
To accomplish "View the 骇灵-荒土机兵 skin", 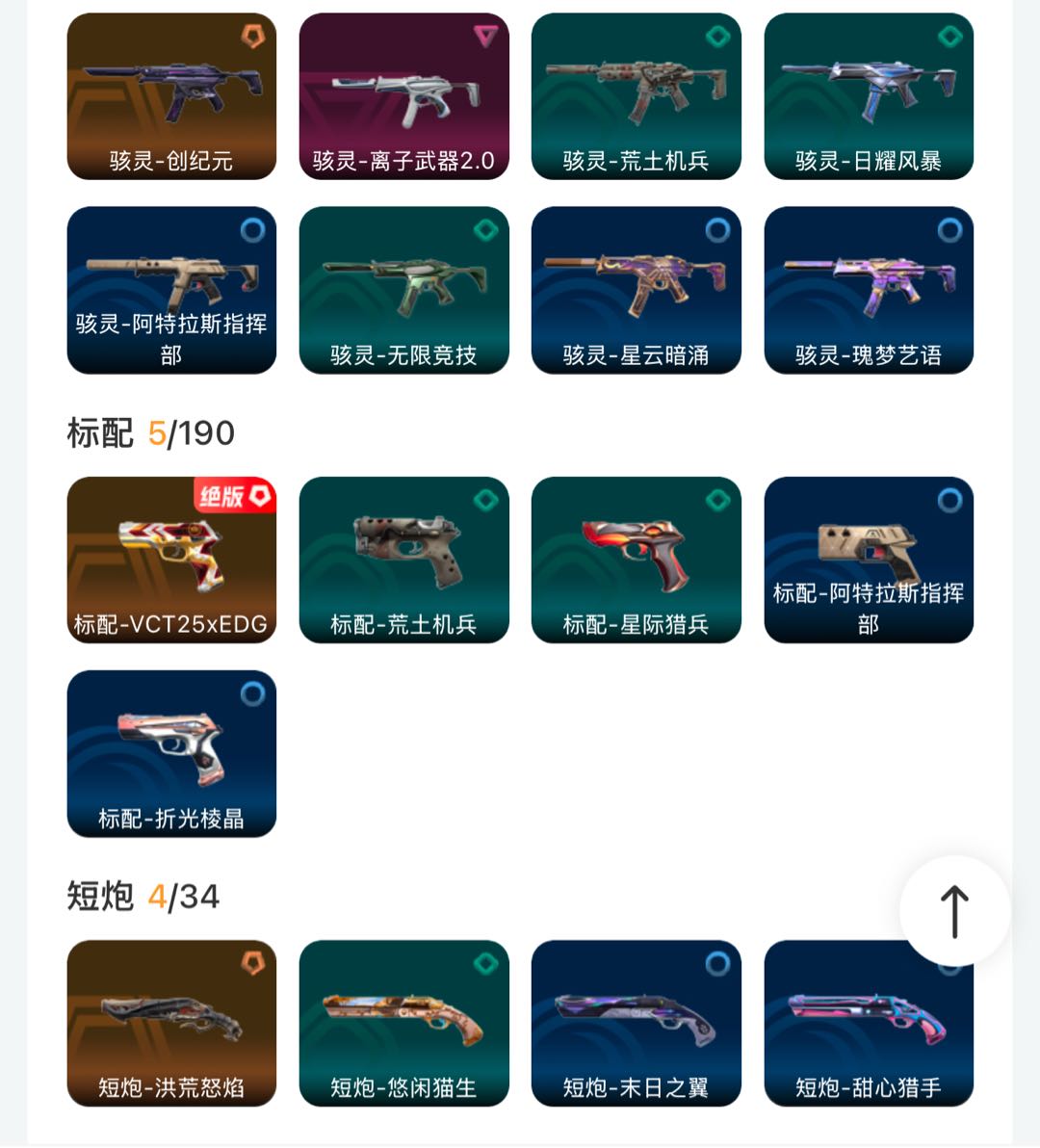I will 636,96.
